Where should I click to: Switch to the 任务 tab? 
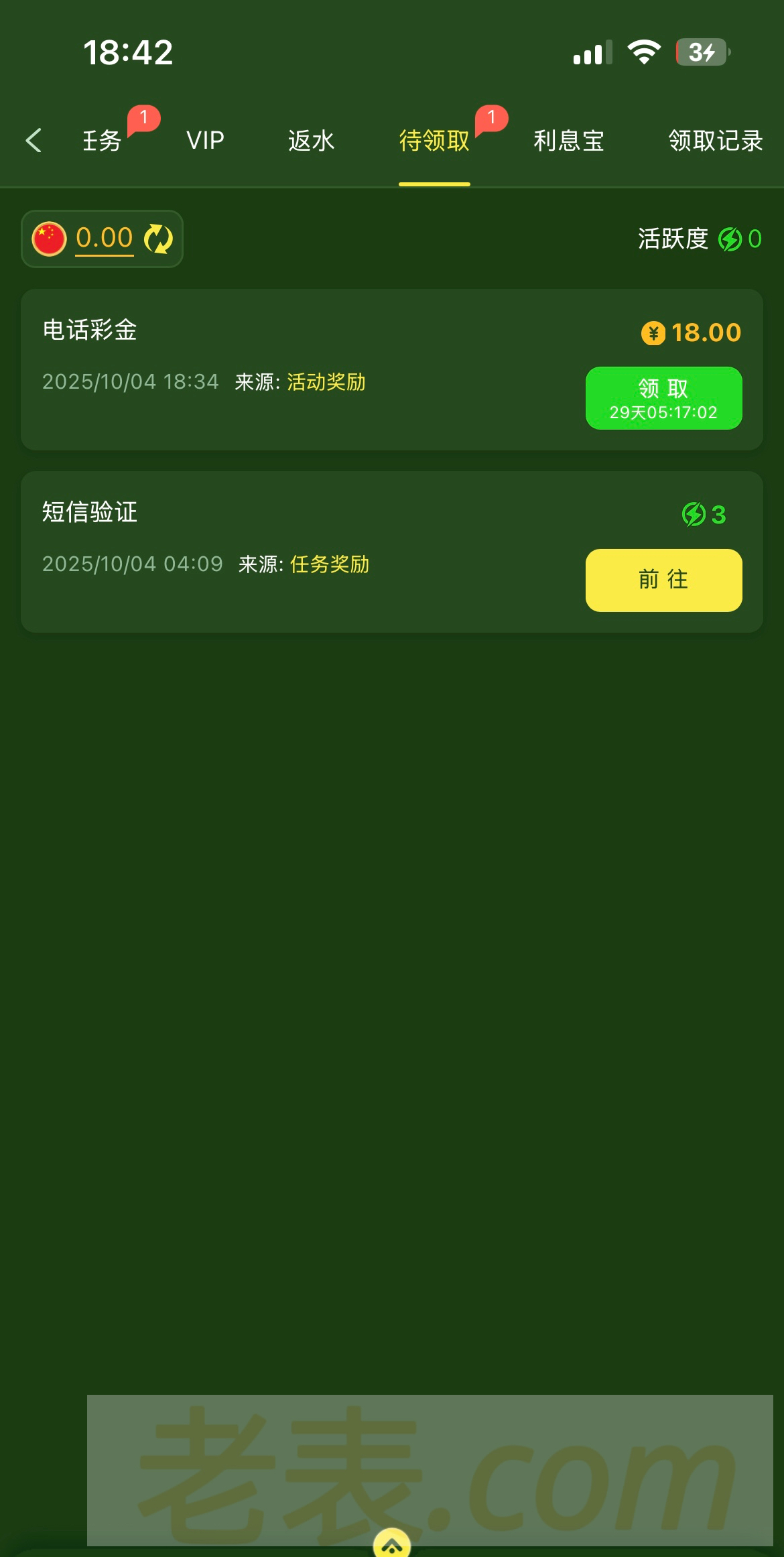pos(102,141)
